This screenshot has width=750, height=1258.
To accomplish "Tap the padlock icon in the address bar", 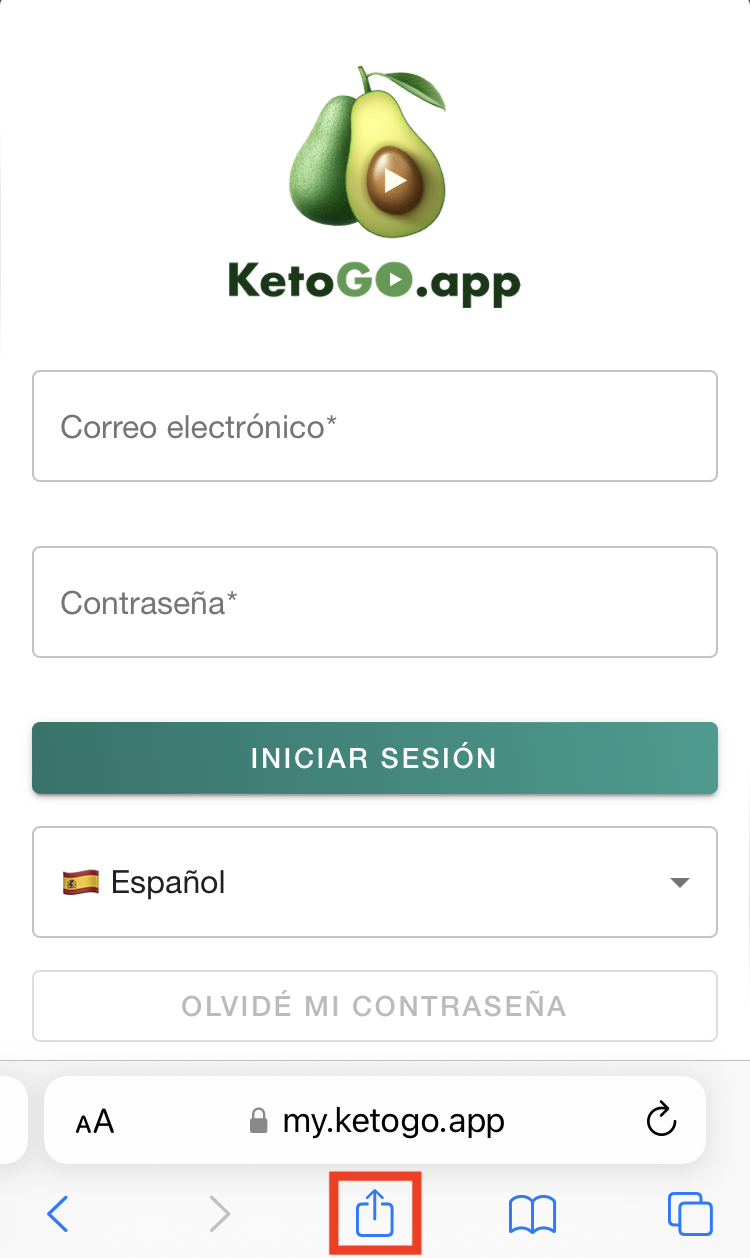I will pos(259,1121).
